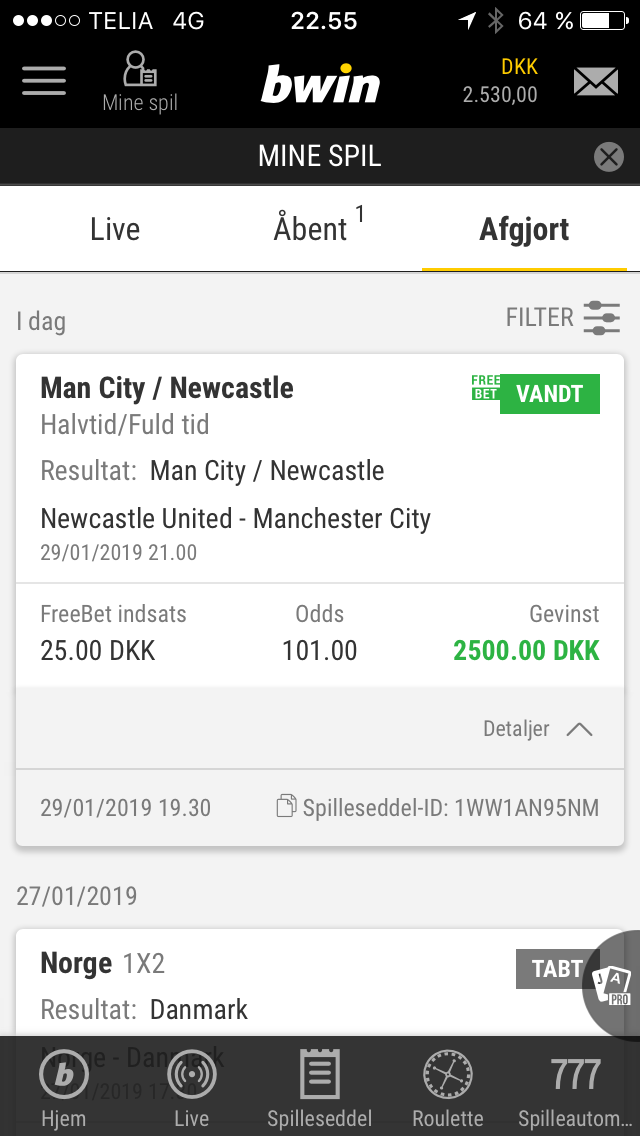Open the hamburger menu

(43, 80)
